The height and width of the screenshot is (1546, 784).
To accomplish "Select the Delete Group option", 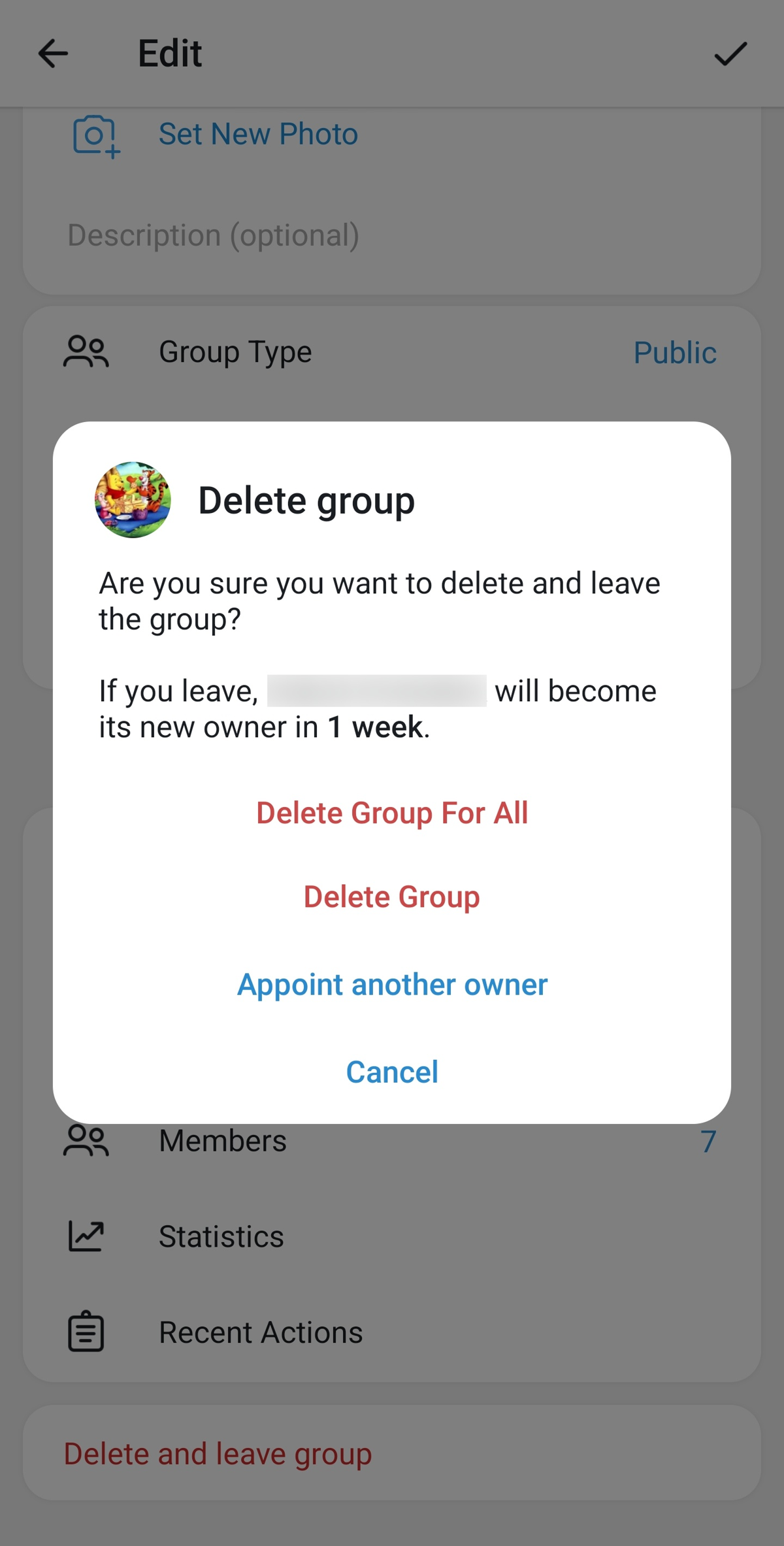I will [x=392, y=897].
